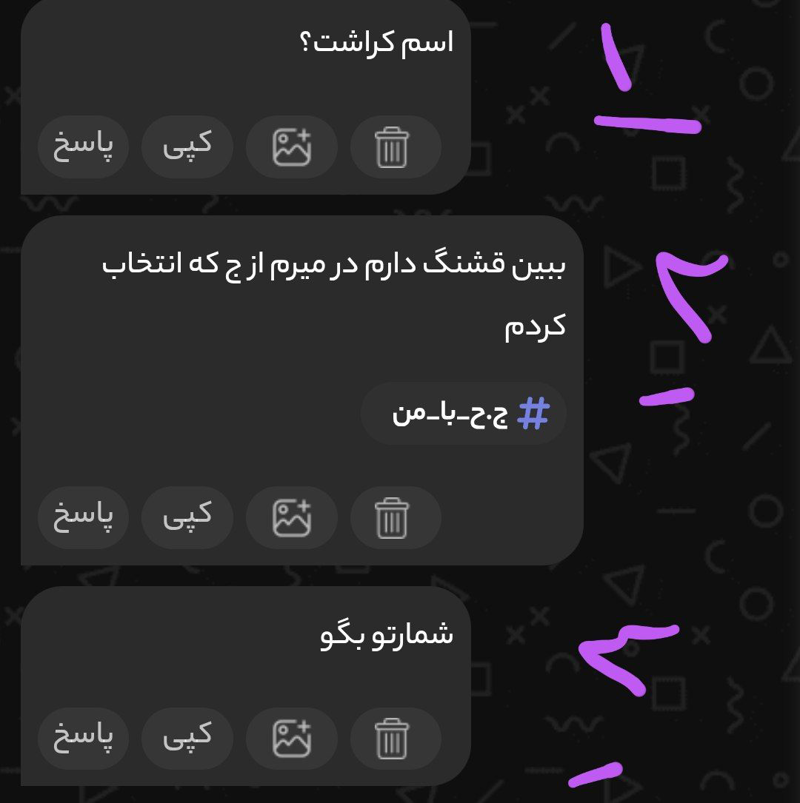Screen dimensions: 800x803
Task: Open the hashtag ج‌.ج_با_من
Action: pyautogui.click(x=464, y=414)
